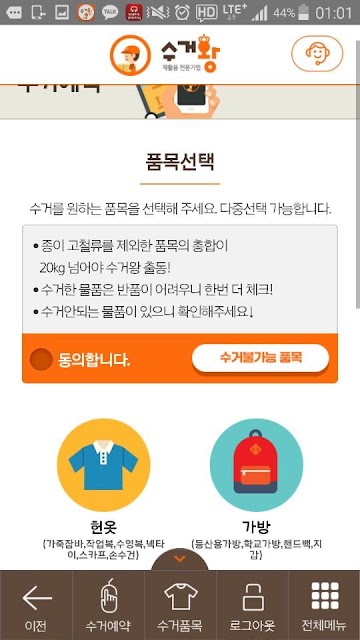Go back with the 이전 arrow
Screen dimensions: 360x640
[36, 605]
